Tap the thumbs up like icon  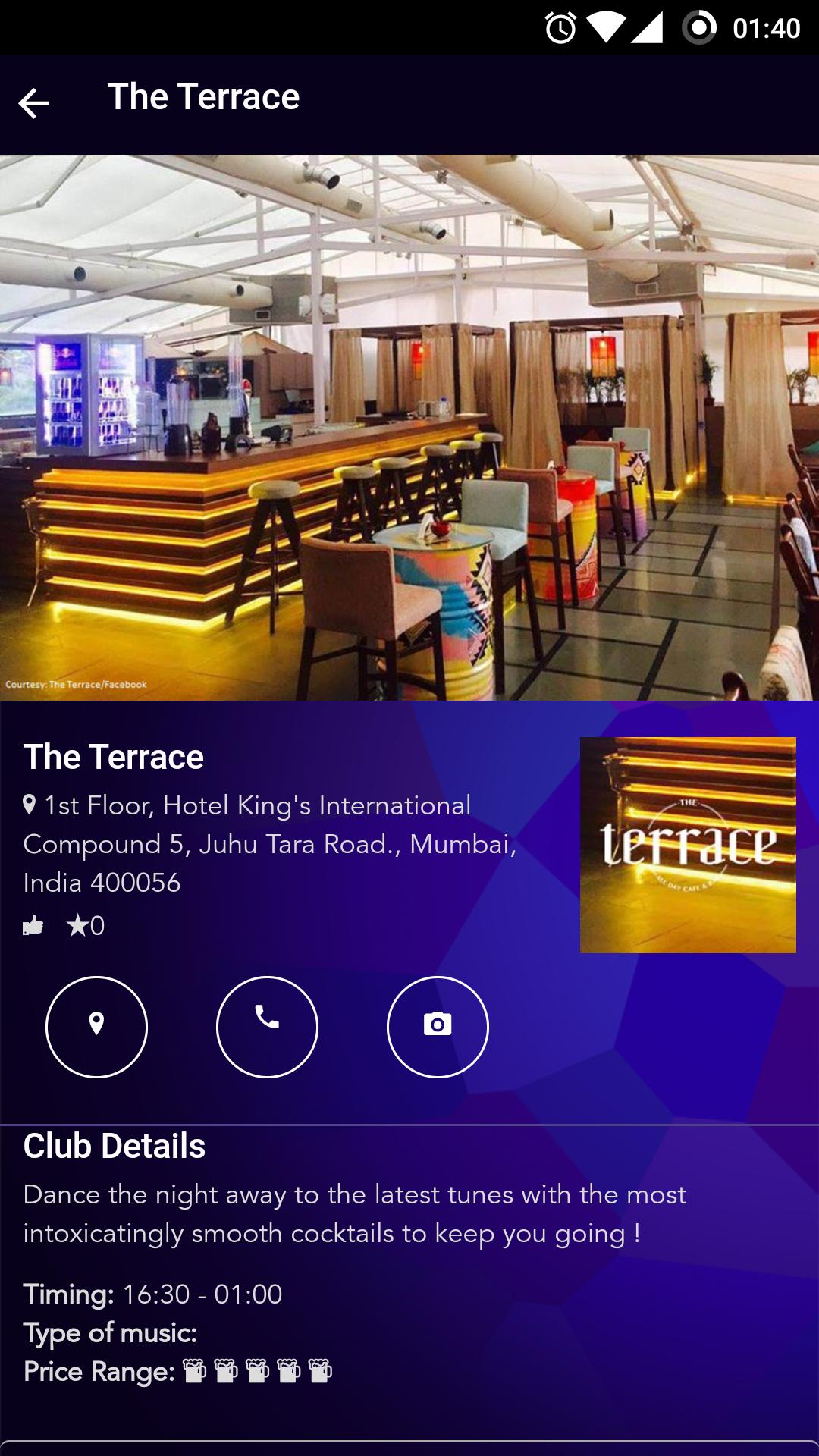point(33,927)
